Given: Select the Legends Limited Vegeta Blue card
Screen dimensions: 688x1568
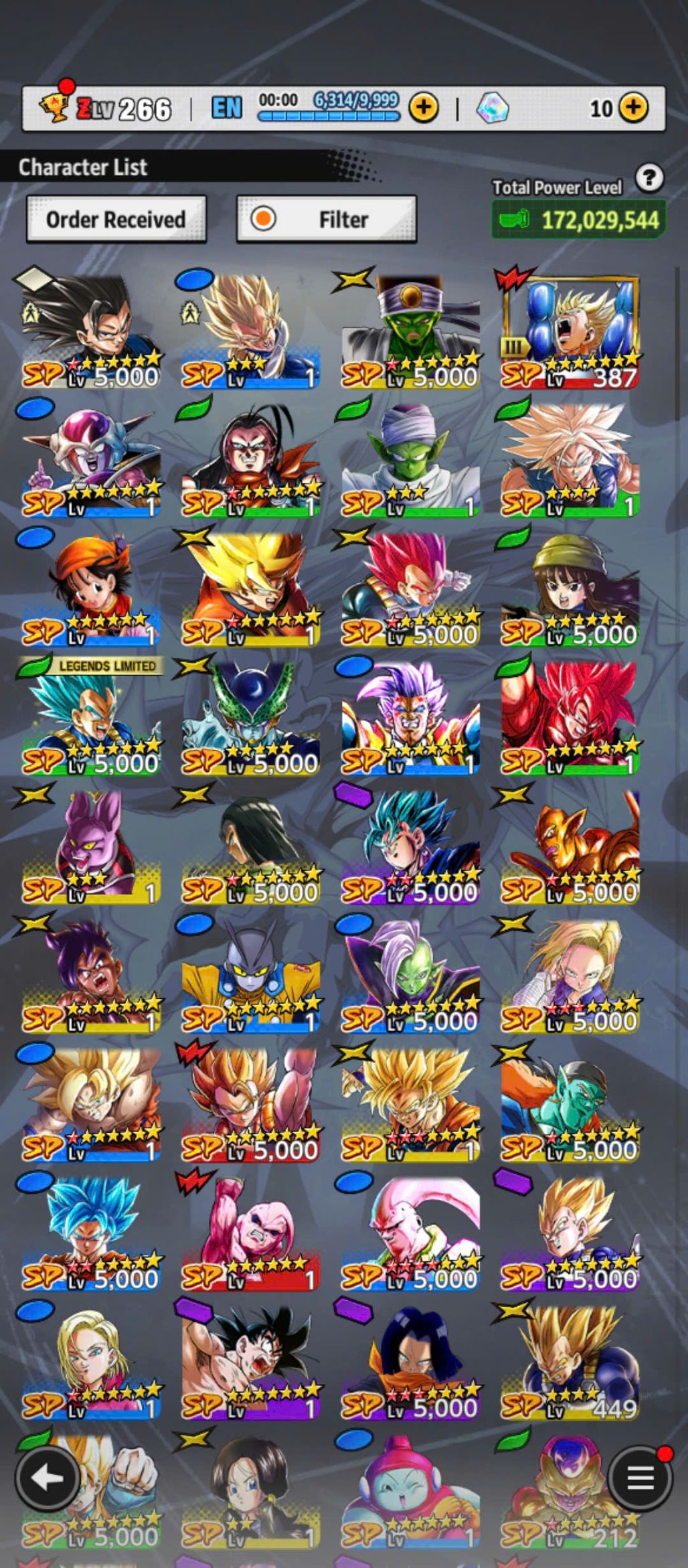Looking at the screenshot, I should [x=92, y=718].
